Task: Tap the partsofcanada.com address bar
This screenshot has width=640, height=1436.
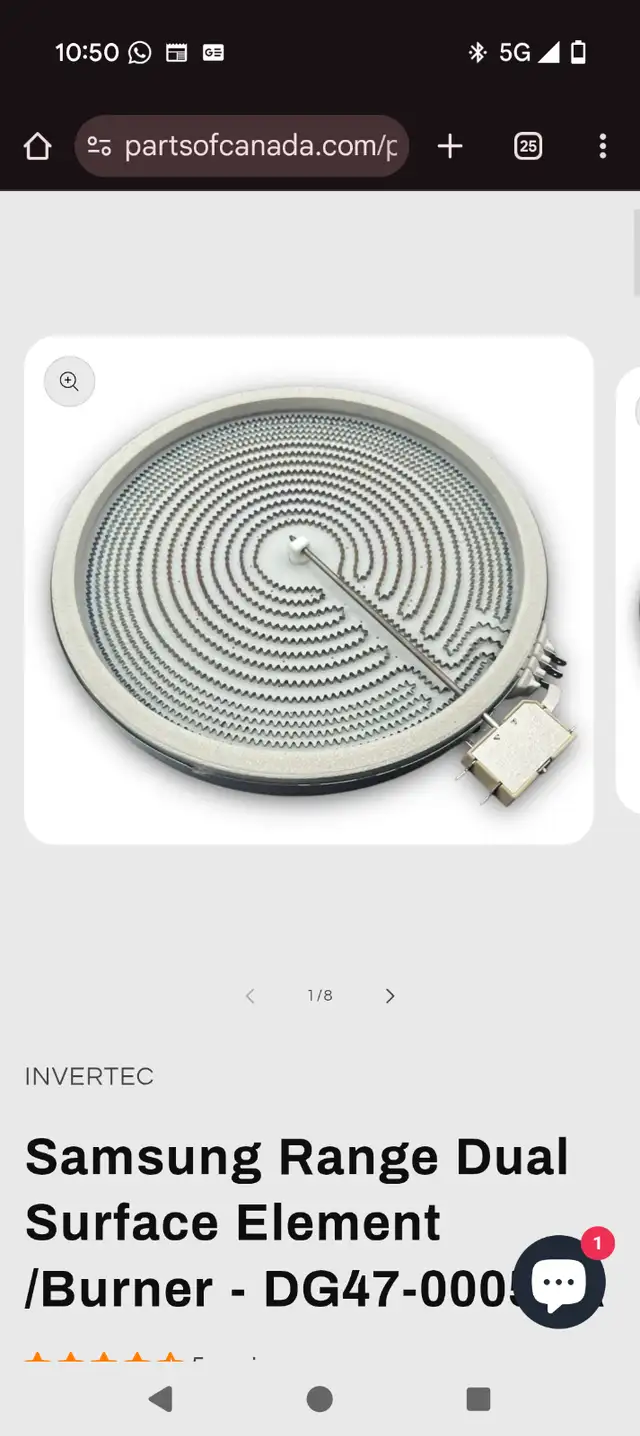Action: (241, 147)
